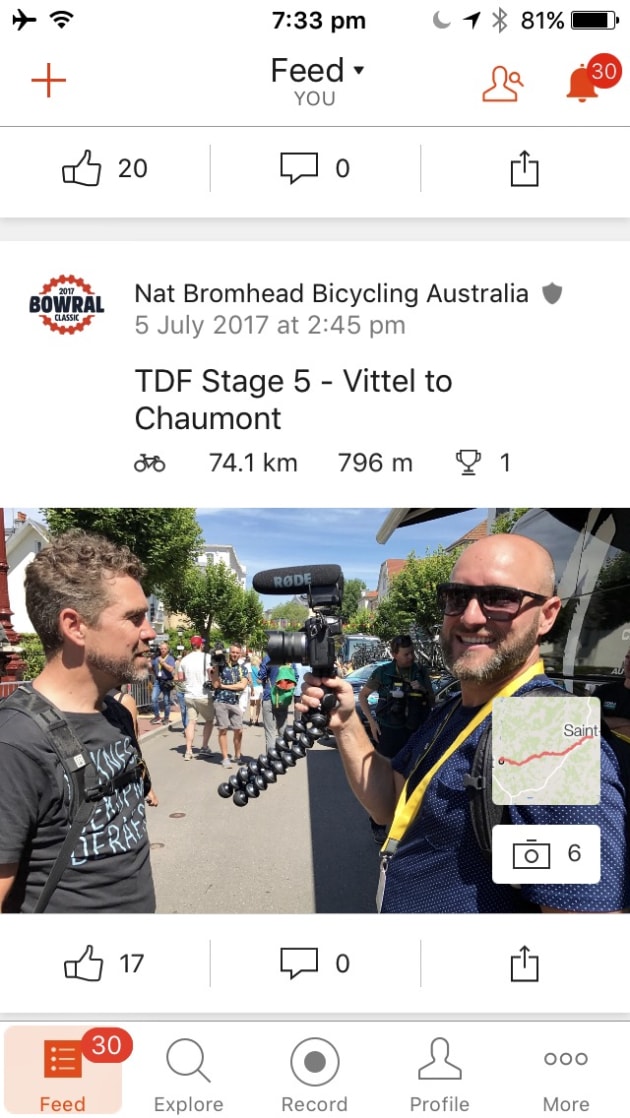This screenshot has height=1118, width=630.
Task: Select the Feed tab
Action: click(63, 1070)
